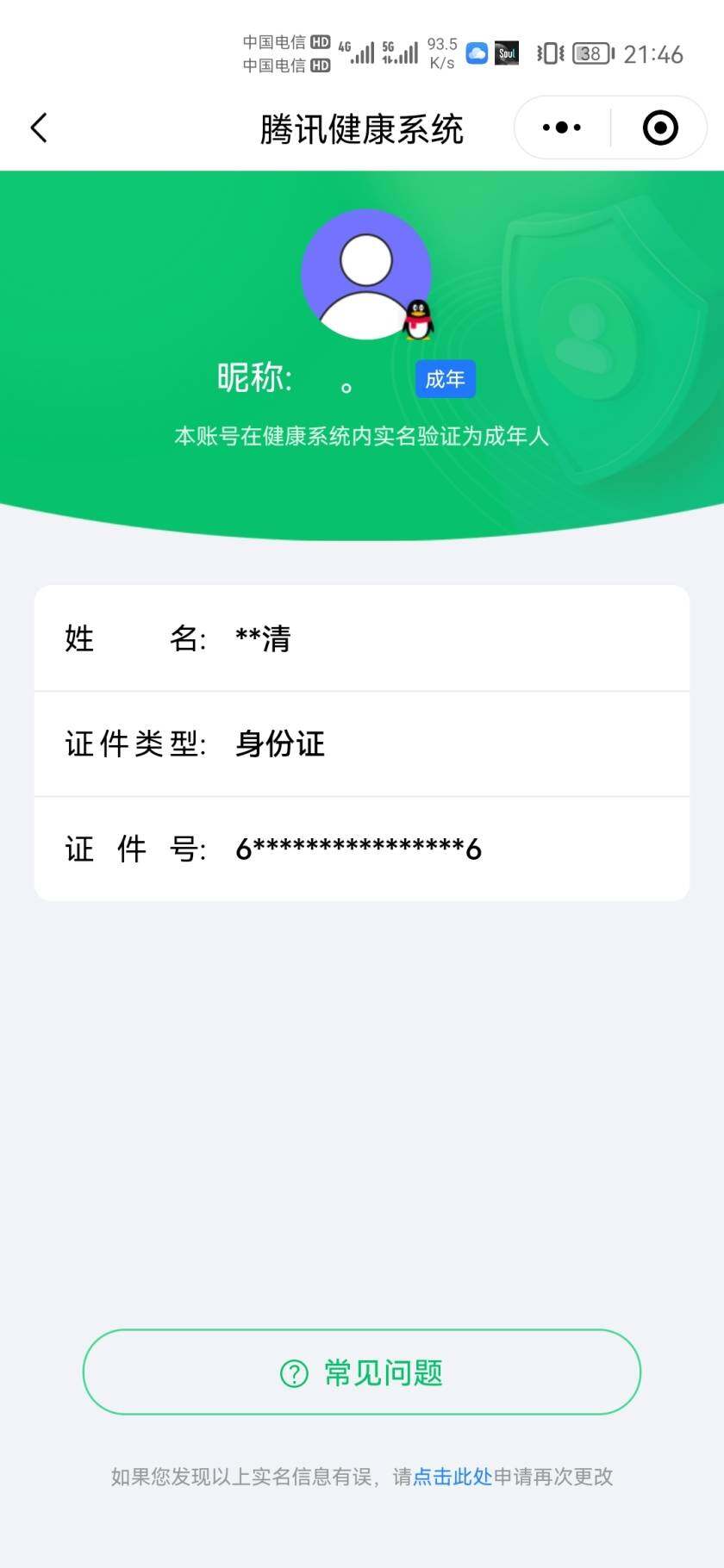
Task: Select the 腾讯健康系统 title text
Action: (x=362, y=127)
